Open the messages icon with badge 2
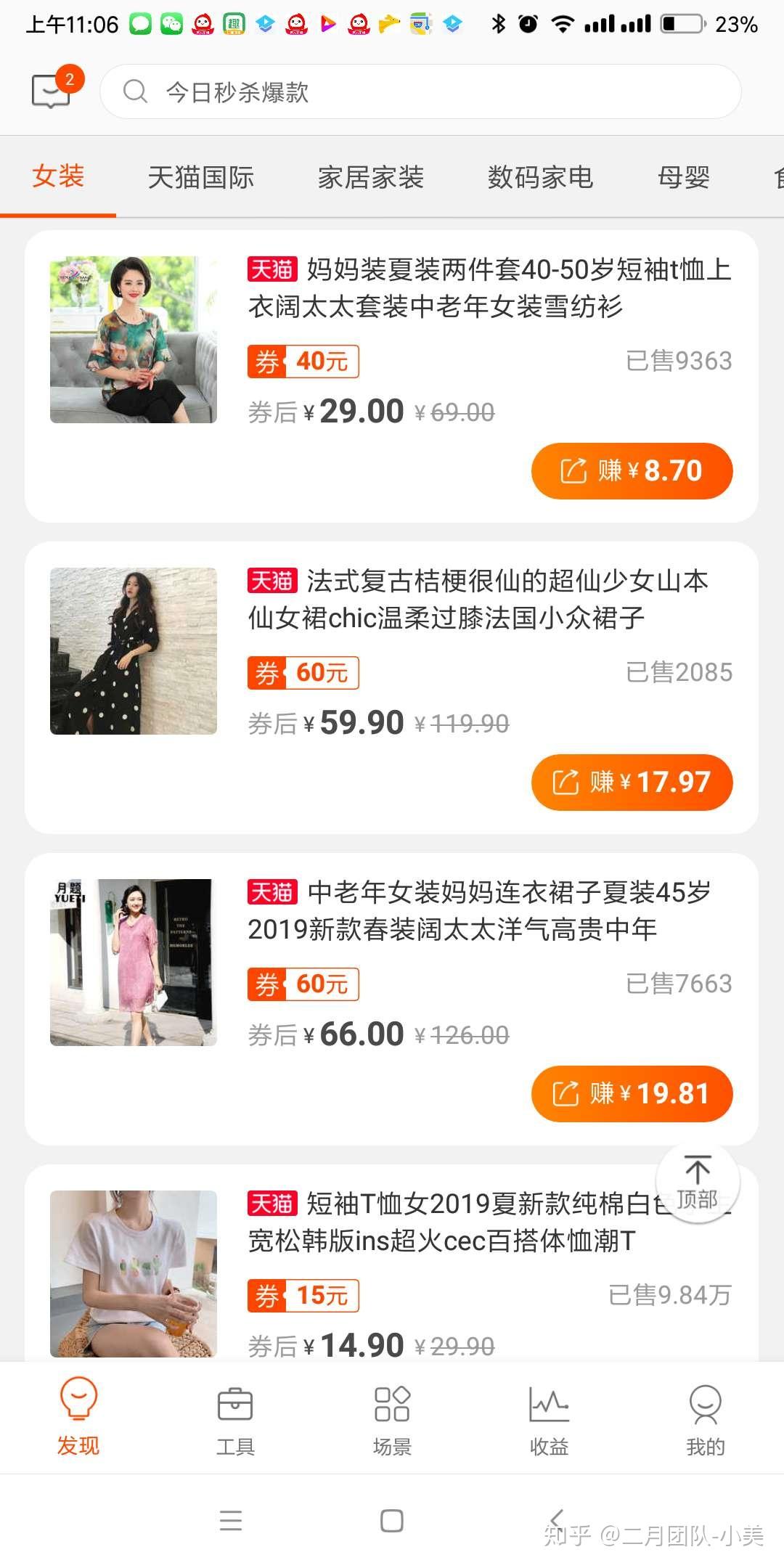The image size is (784, 1568). (x=52, y=91)
